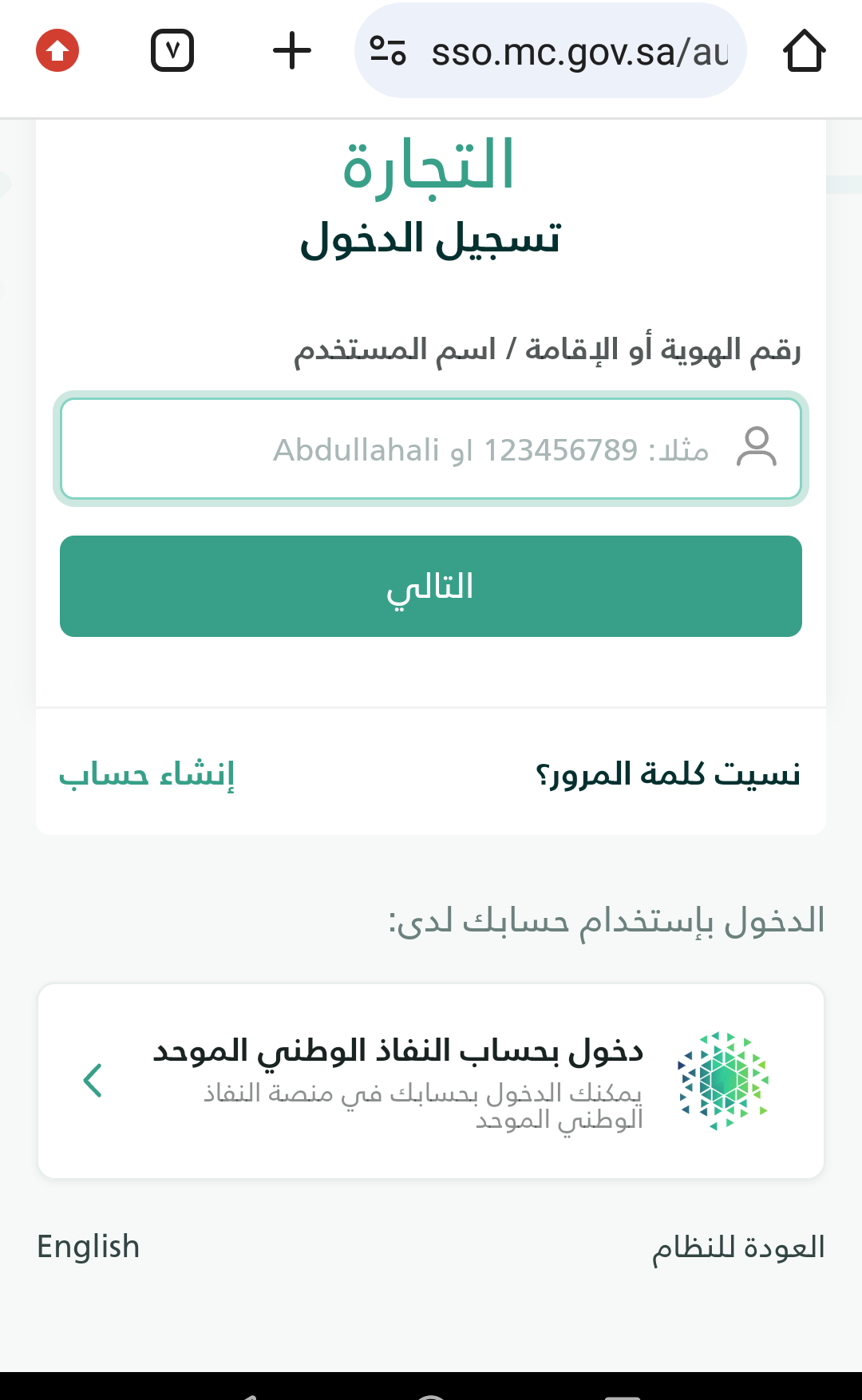Tap the sso.mc.gov.sa address bar
This screenshot has height=1400, width=862.
tap(579, 53)
